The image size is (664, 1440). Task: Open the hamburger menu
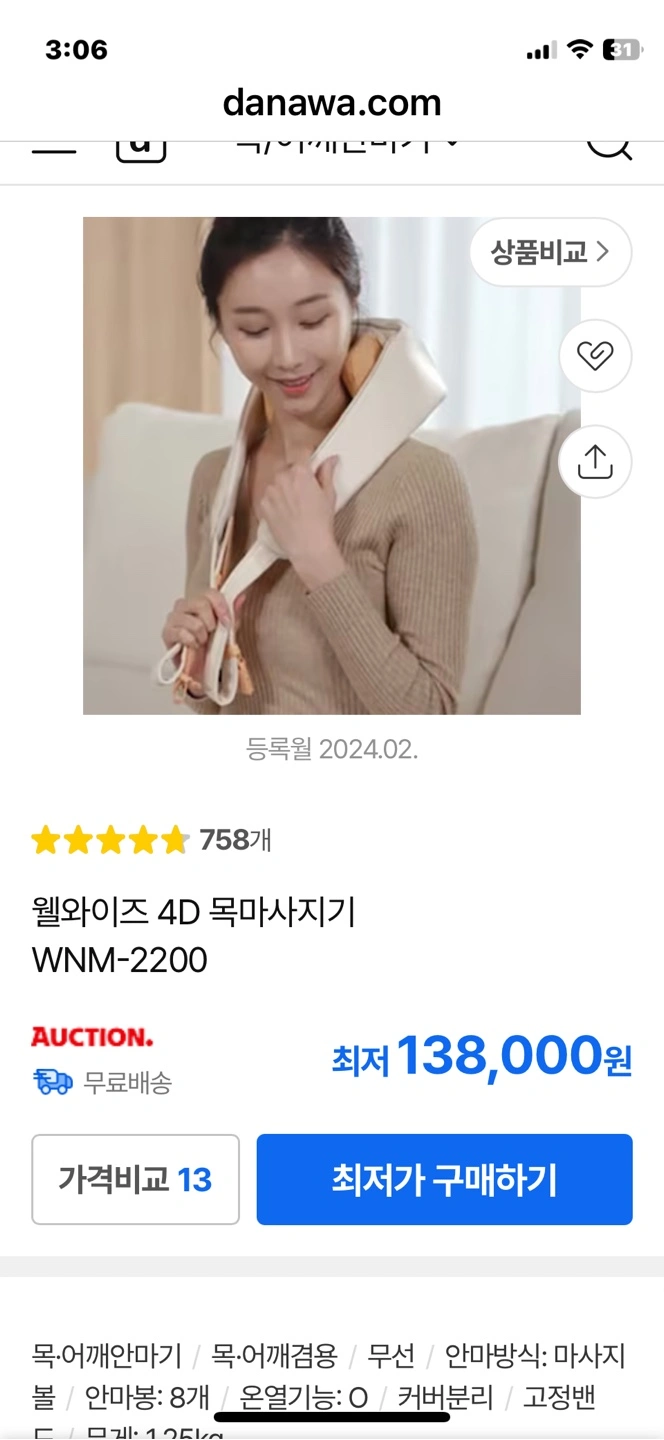pyautogui.click(x=53, y=149)
